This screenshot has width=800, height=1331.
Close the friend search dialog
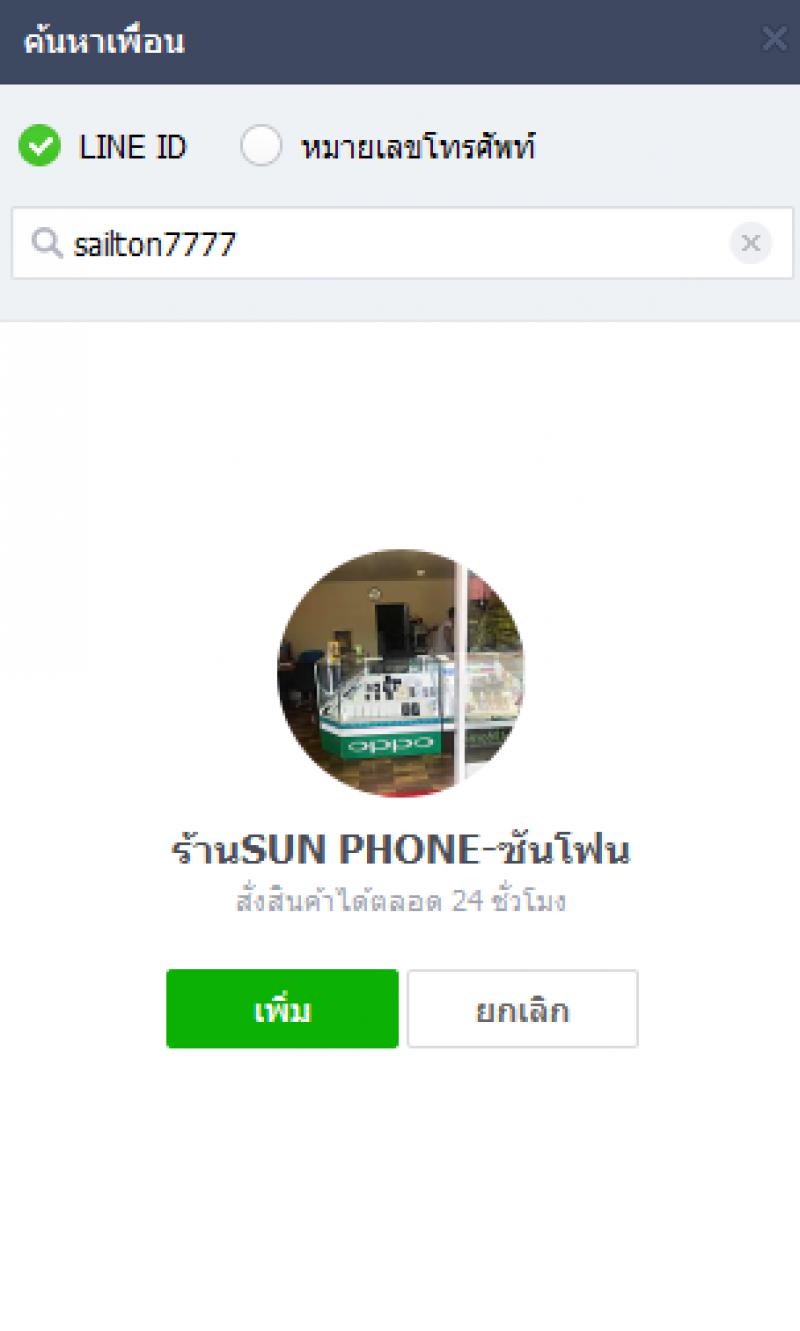coord(775,40)
